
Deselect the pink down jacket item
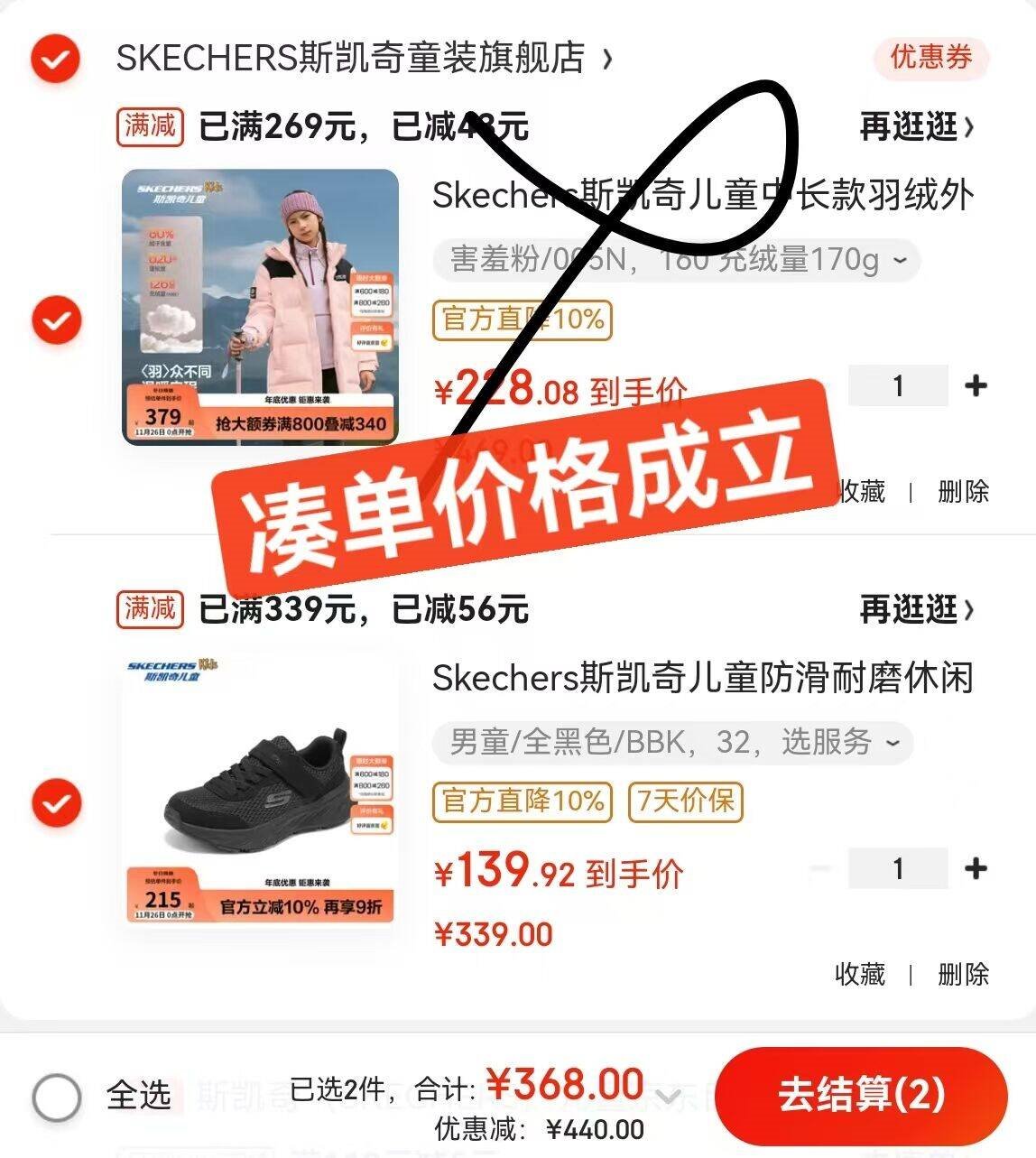click(57, 320)
